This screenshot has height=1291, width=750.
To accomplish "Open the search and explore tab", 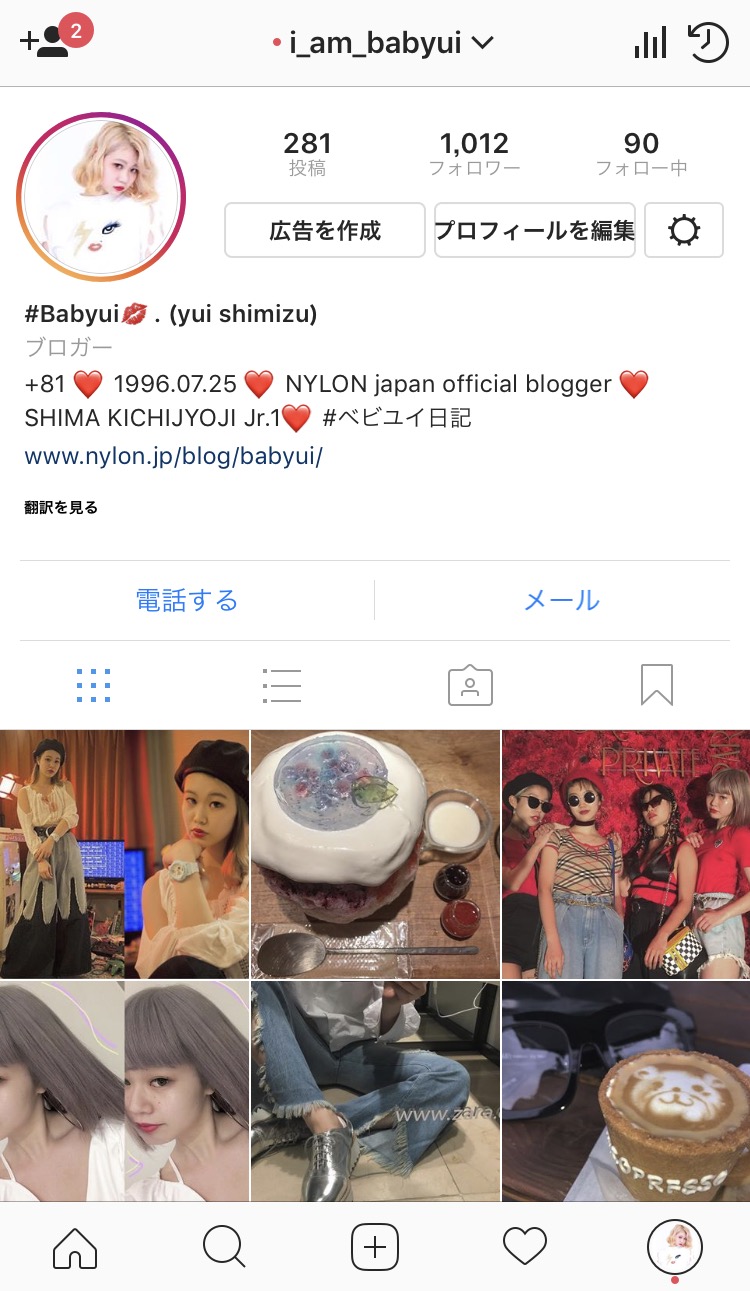I will [224, 1247].
